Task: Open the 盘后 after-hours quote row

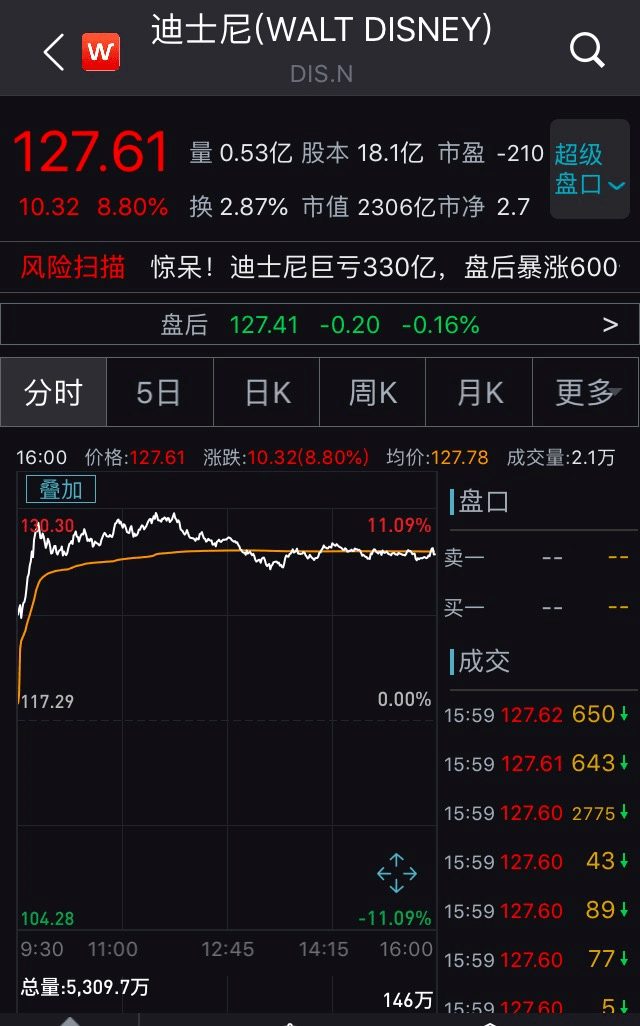Action: 320,325
